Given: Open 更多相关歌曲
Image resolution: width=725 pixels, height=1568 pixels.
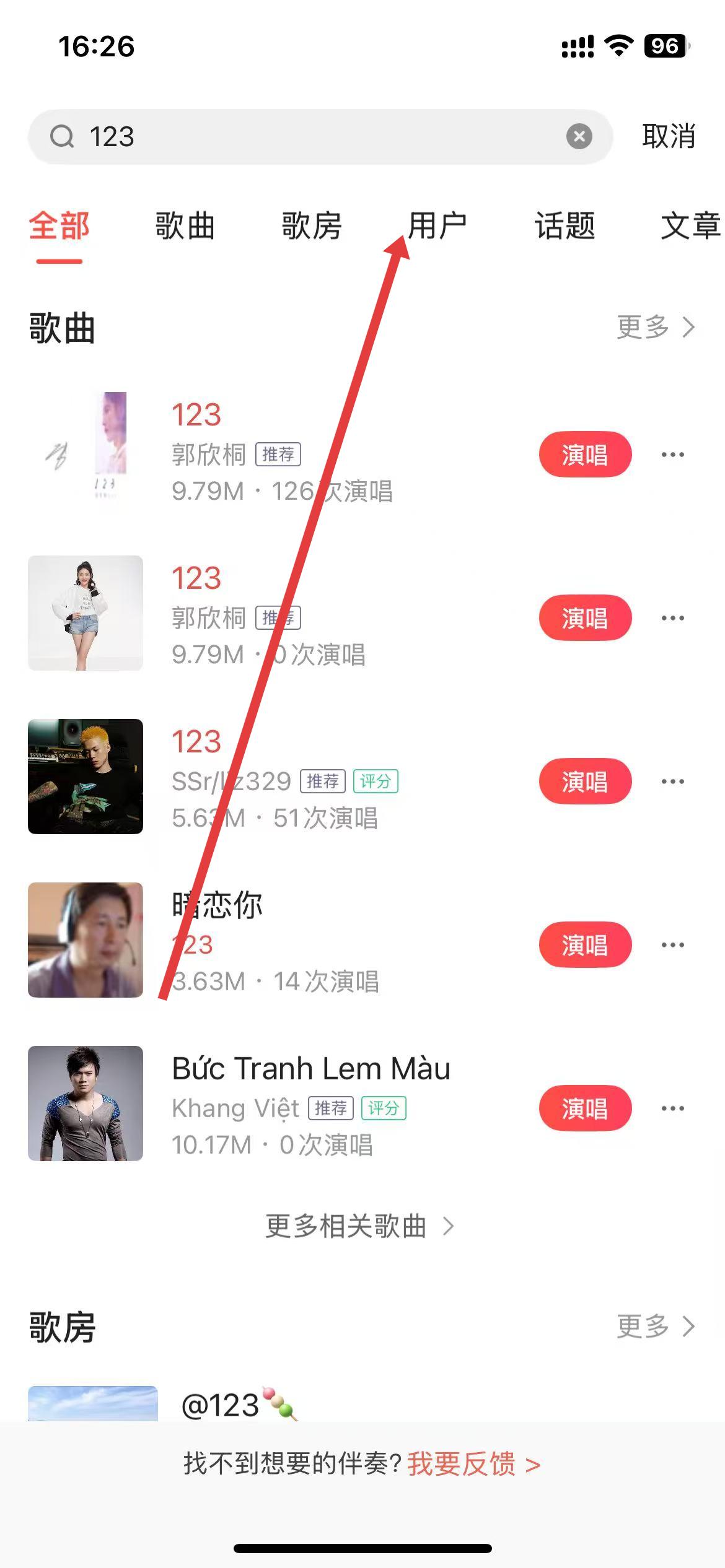Looking at the screenshot, I should (359, 1226).
